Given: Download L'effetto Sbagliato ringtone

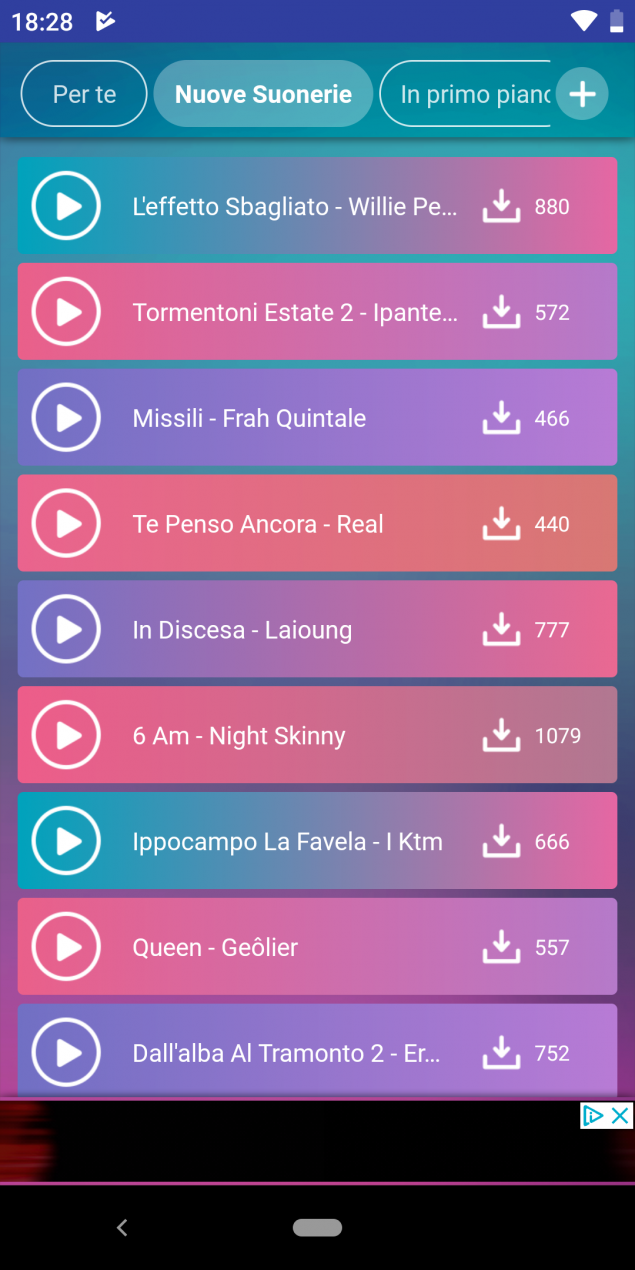Looking at the screenshot, I should pos(501,207).
